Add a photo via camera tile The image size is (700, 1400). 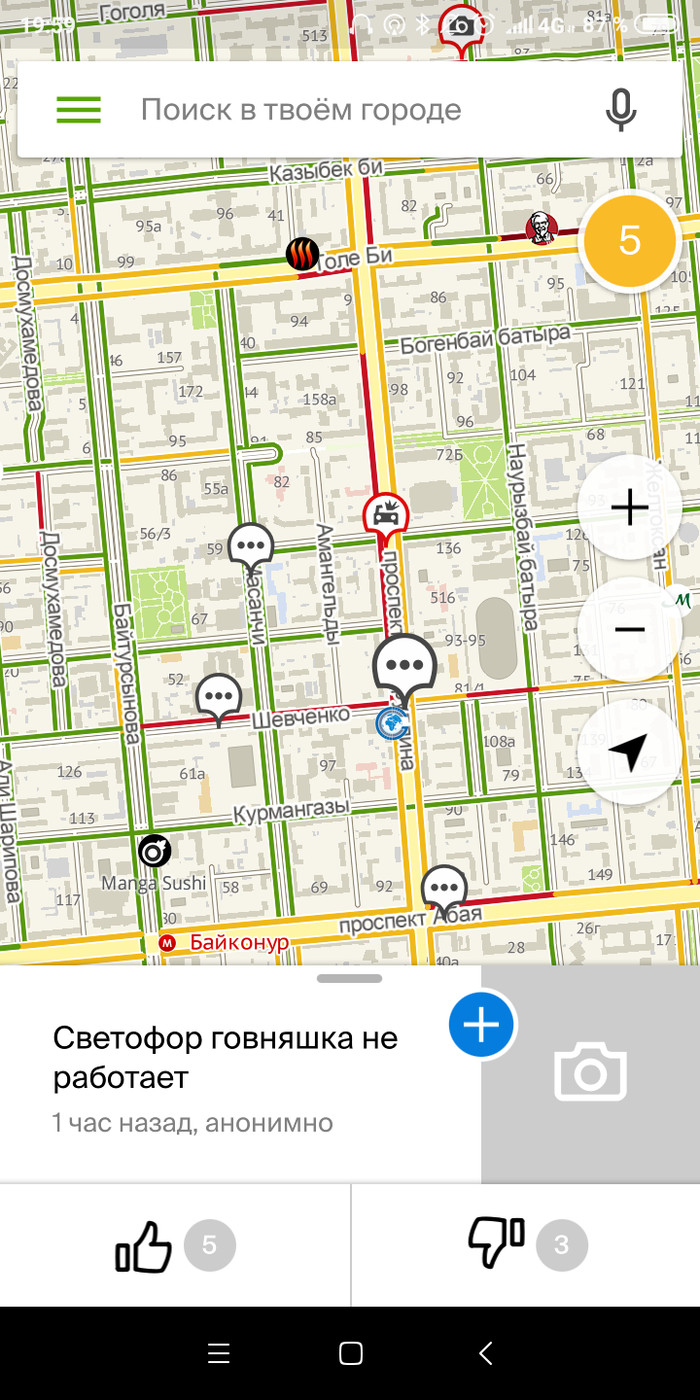click(x=590, y=1073)
